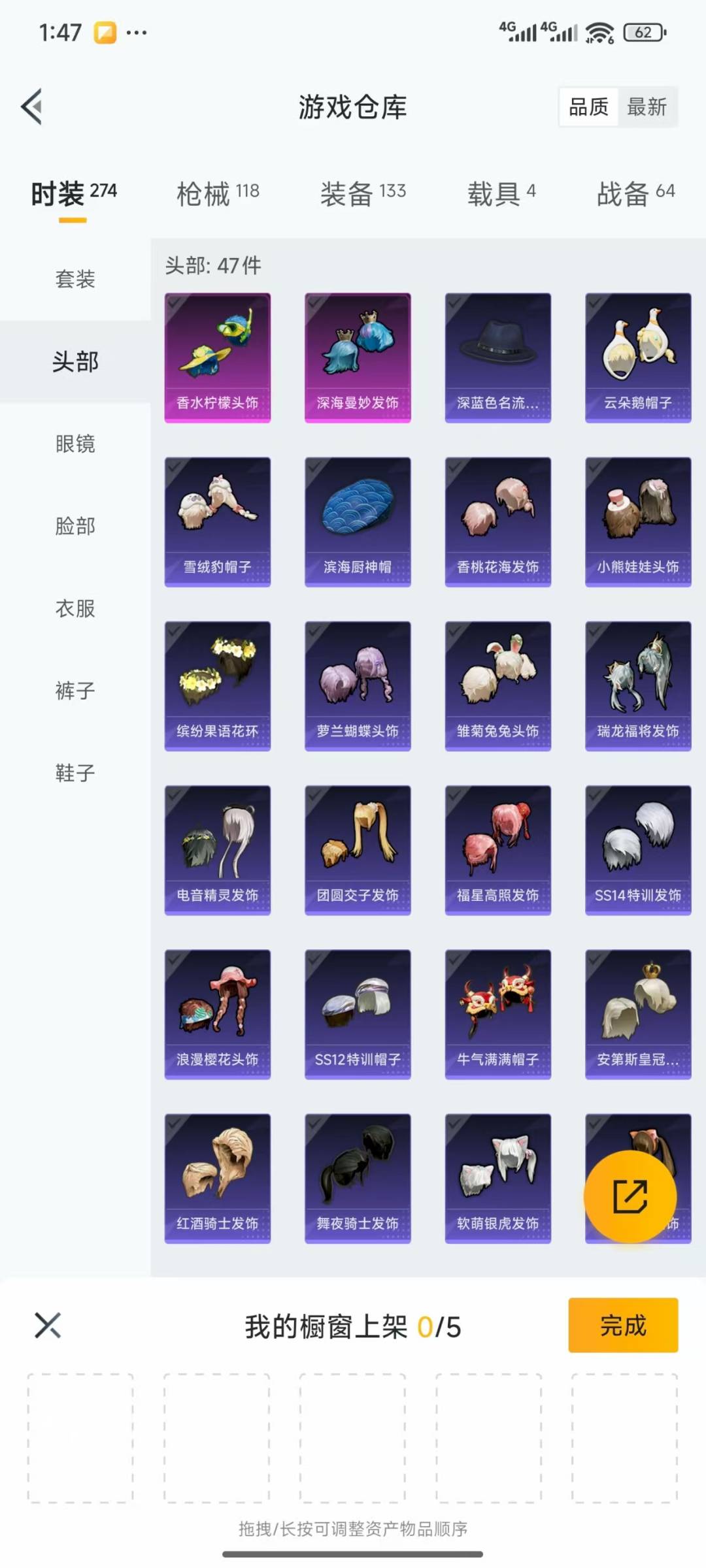Select the 套装 category

[75, 280]
